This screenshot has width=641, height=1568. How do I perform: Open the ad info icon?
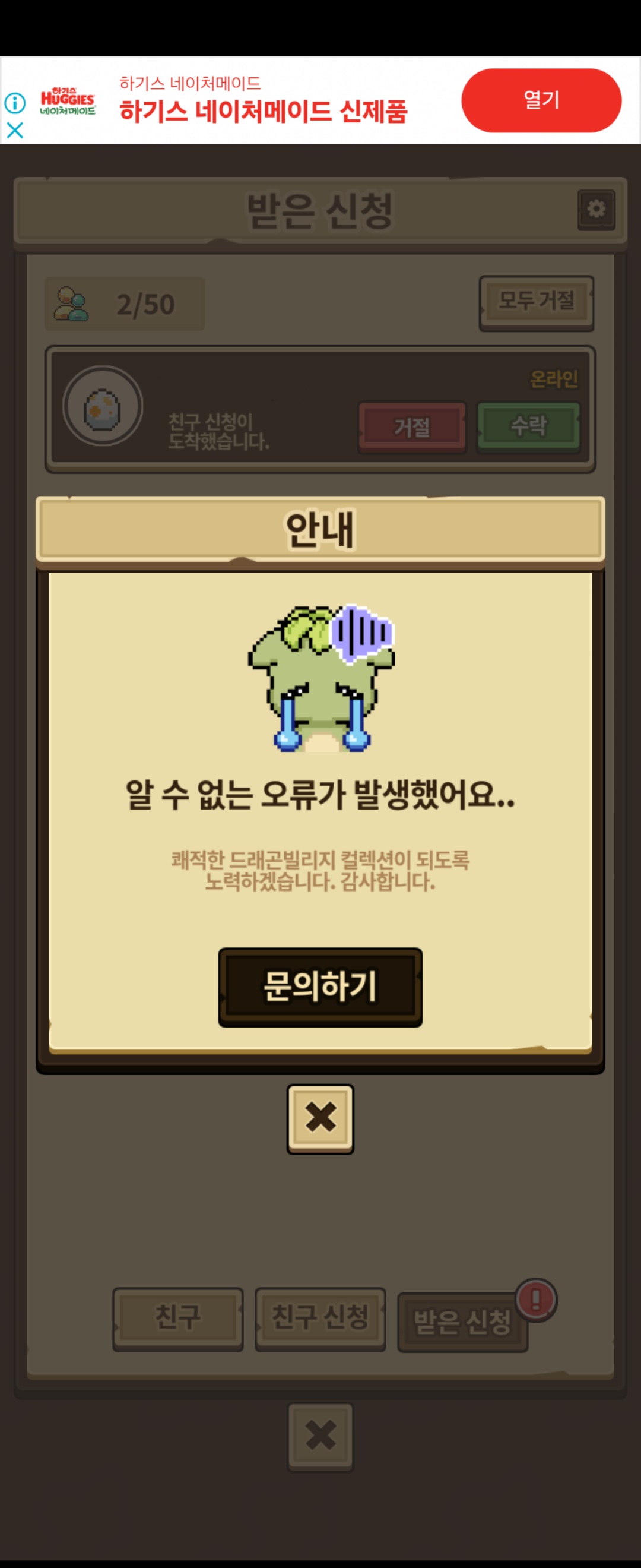click(15, 103)
